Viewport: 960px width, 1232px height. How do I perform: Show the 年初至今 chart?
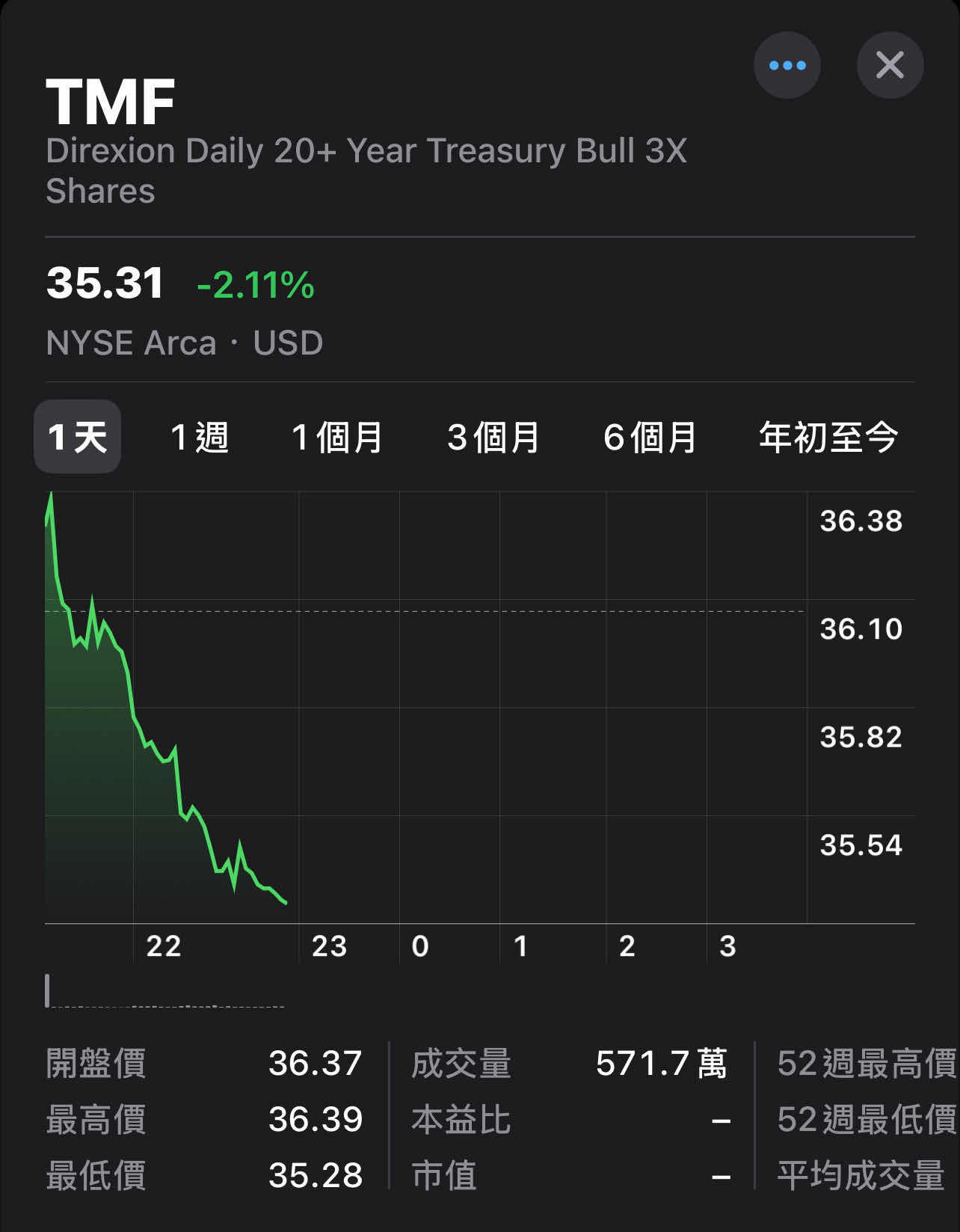coord(828,437)
